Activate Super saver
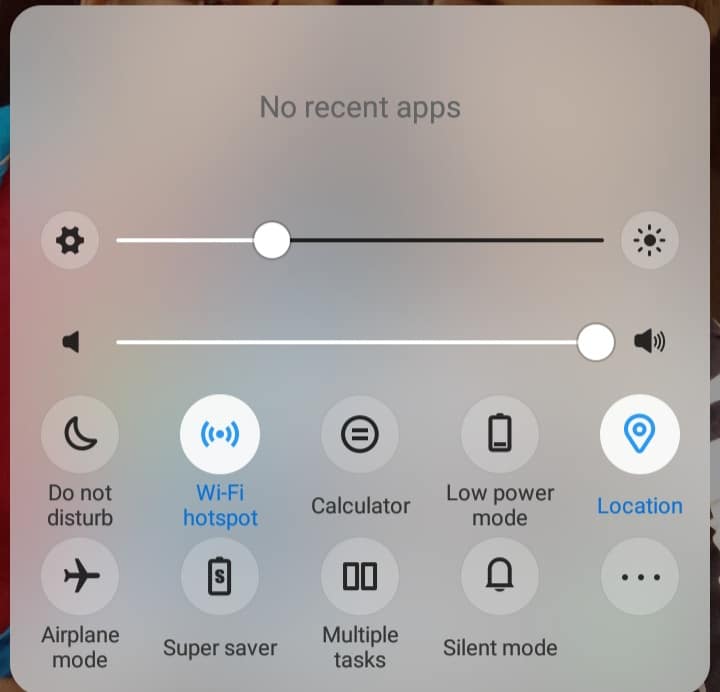 [220, 577]
